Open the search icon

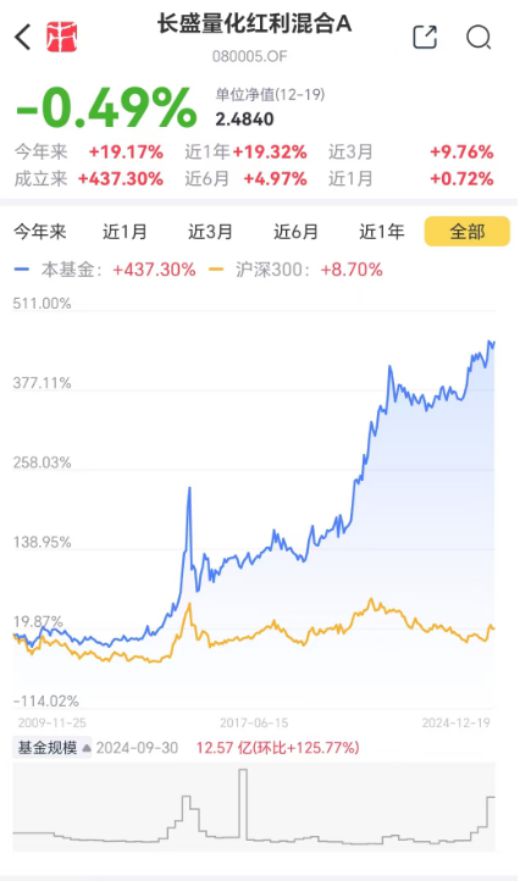[479, 38]
